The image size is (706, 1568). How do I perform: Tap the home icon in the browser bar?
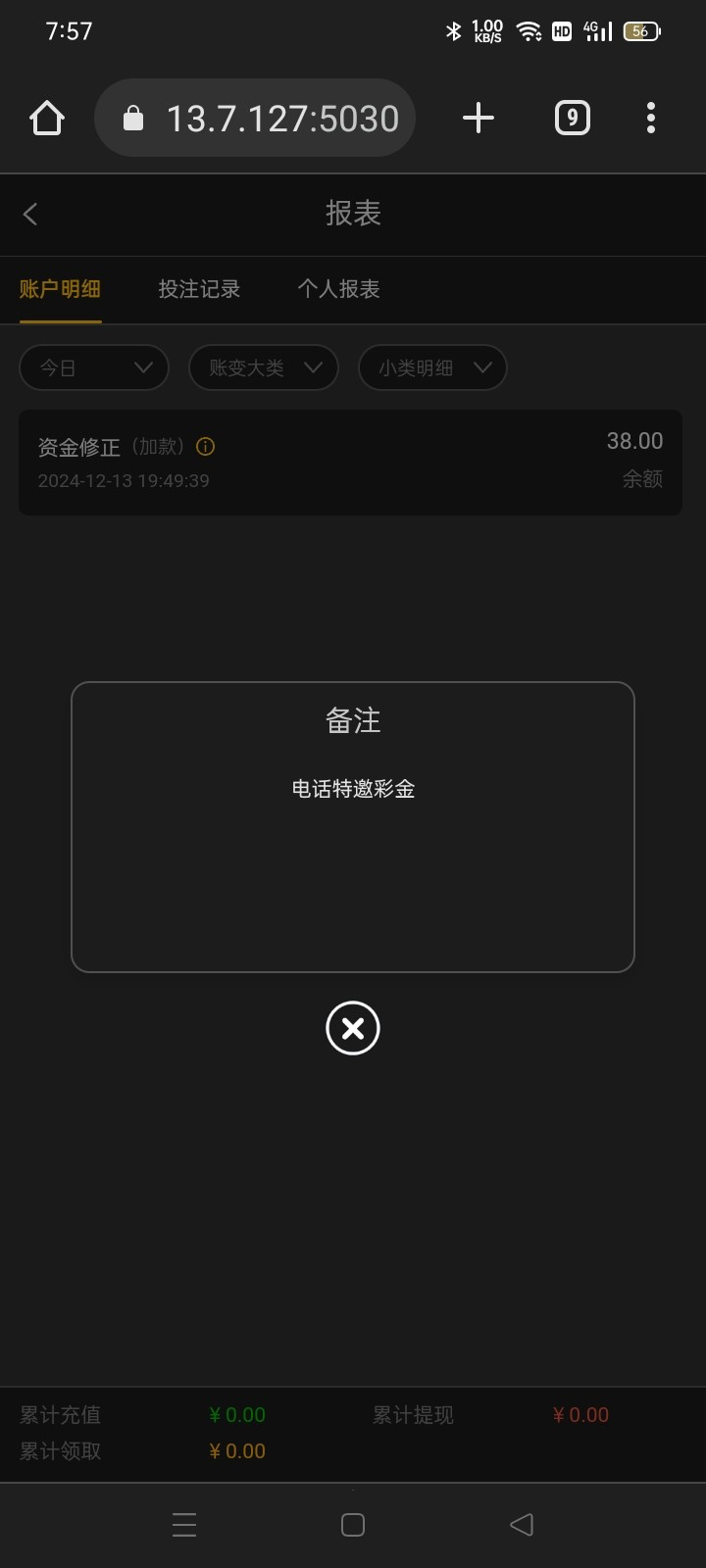coord(46,117)
